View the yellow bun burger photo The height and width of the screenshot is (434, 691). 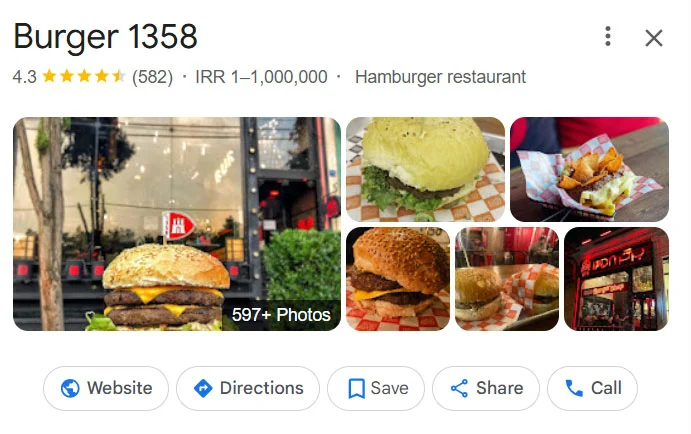[x=425, y=169]
